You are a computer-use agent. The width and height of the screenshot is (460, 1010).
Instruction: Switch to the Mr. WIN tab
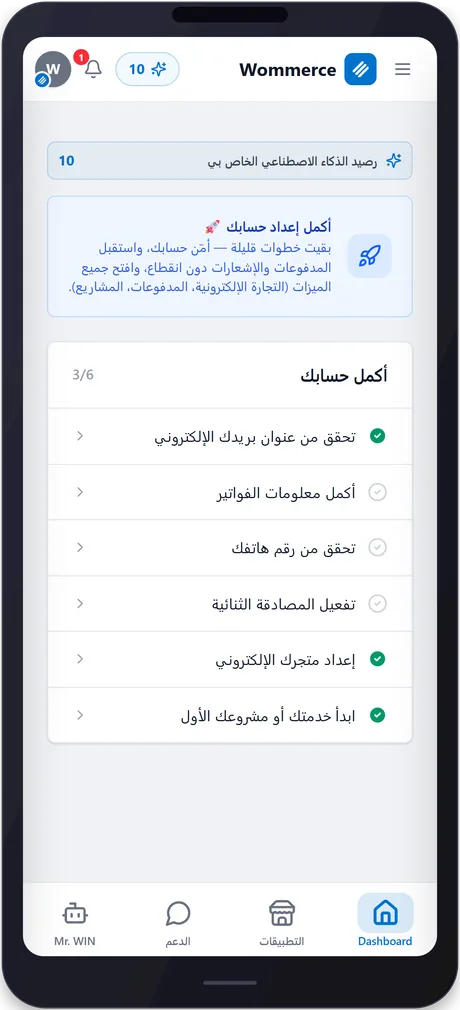(x=75, y=922)
